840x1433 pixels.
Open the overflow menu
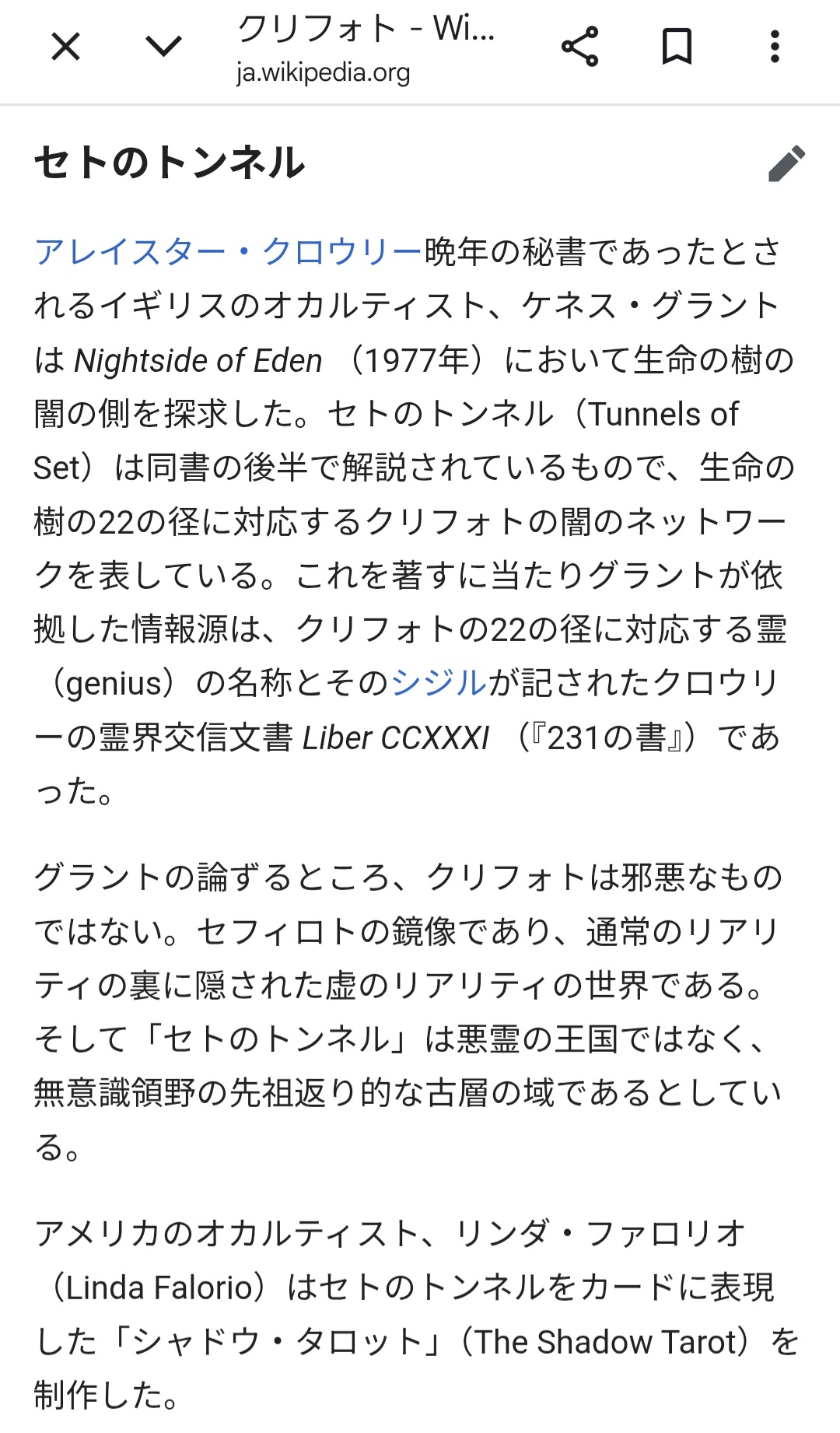click(x=775, y=47)
